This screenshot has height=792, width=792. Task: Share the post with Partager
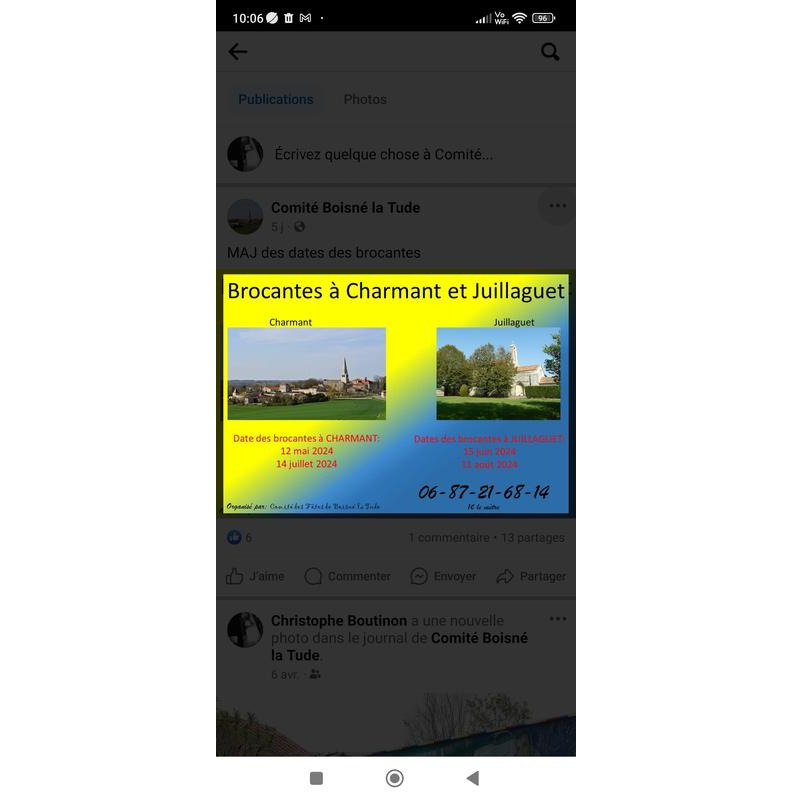coord(531,576)
